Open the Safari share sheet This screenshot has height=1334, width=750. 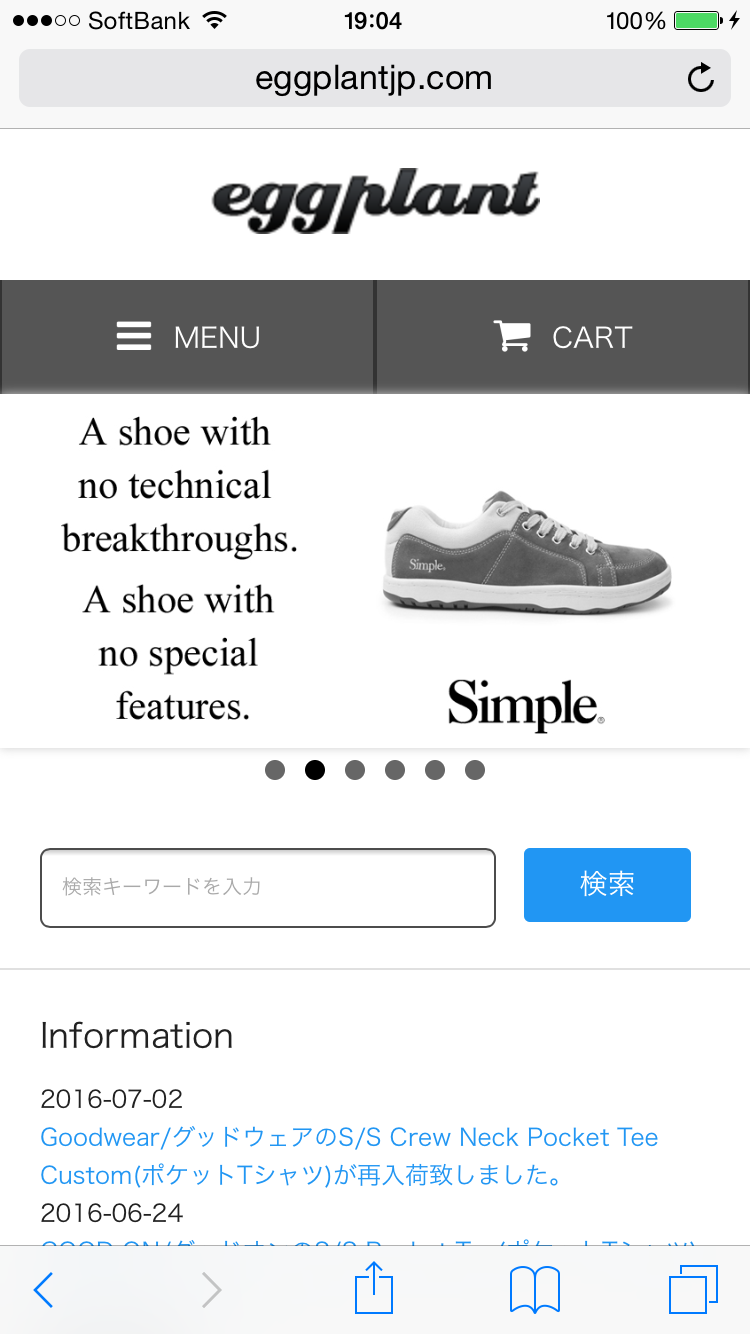375,1288
